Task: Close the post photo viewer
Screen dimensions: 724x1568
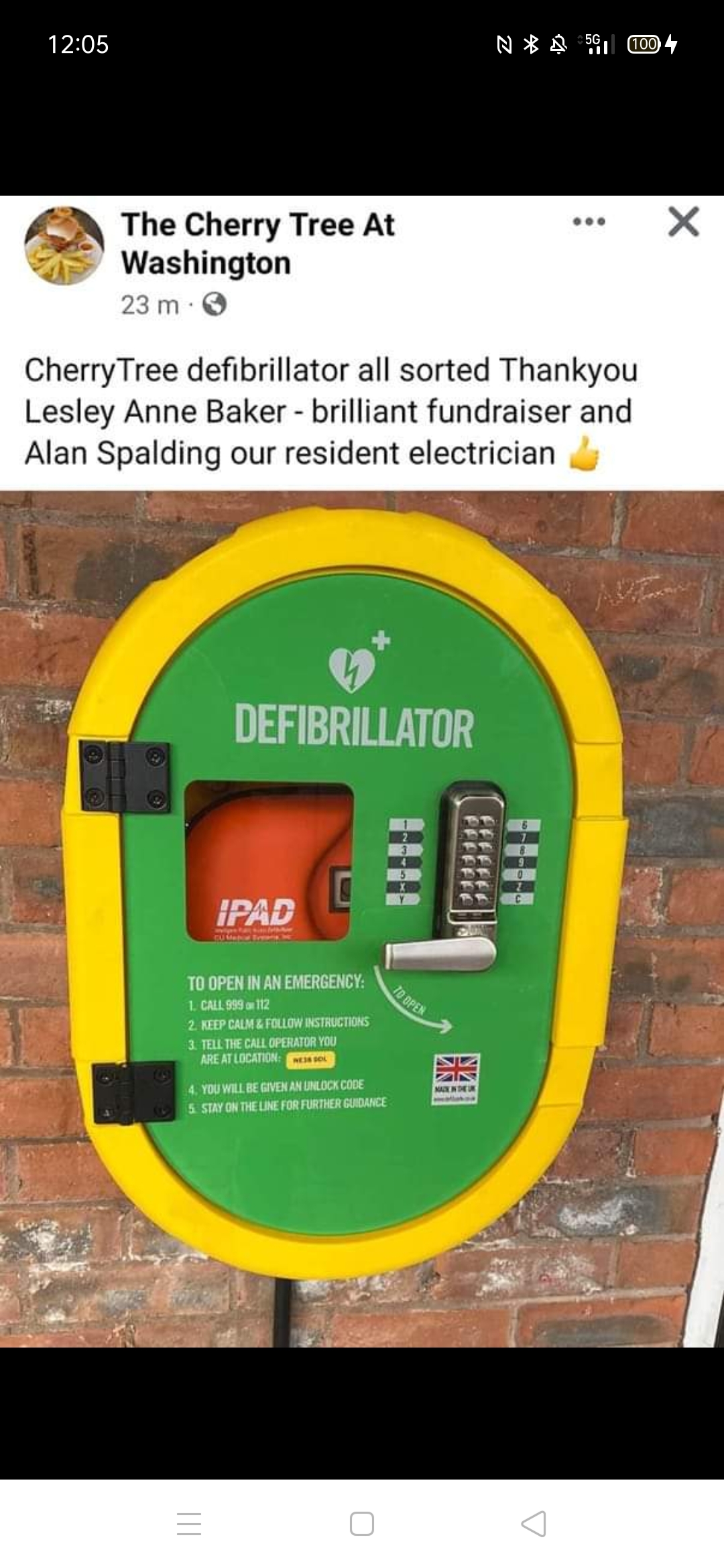Action: click(x=683, y=222)
